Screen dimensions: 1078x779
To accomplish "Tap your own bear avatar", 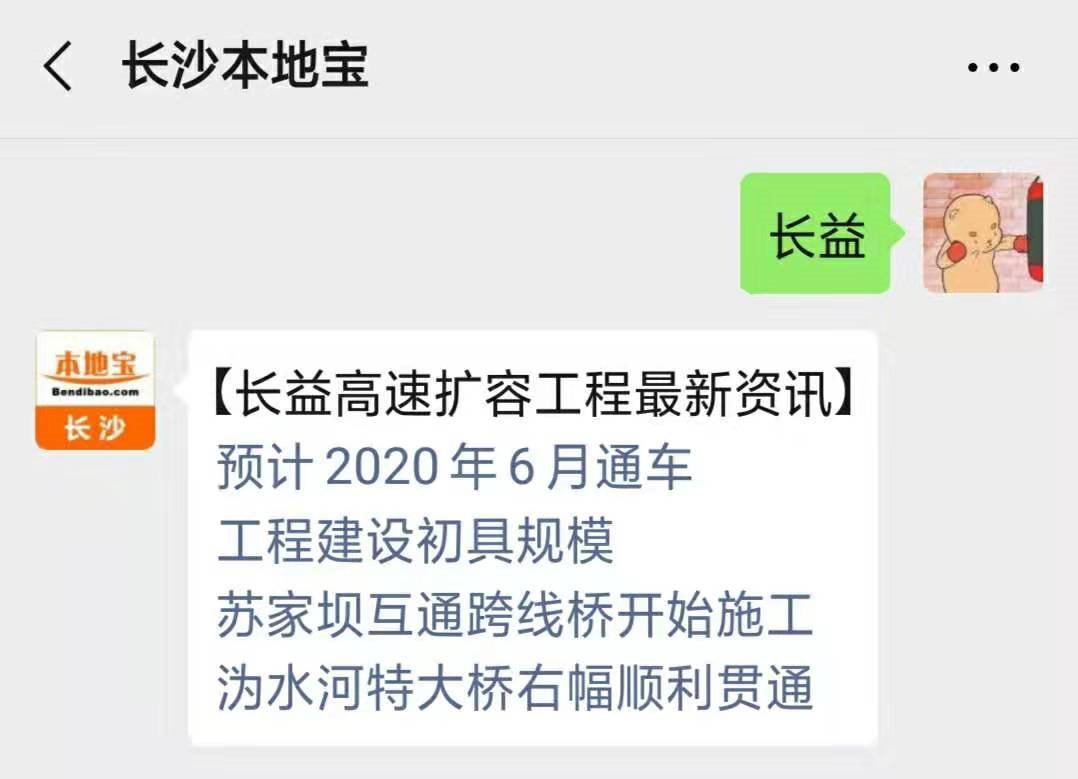I will coord(981,233).
